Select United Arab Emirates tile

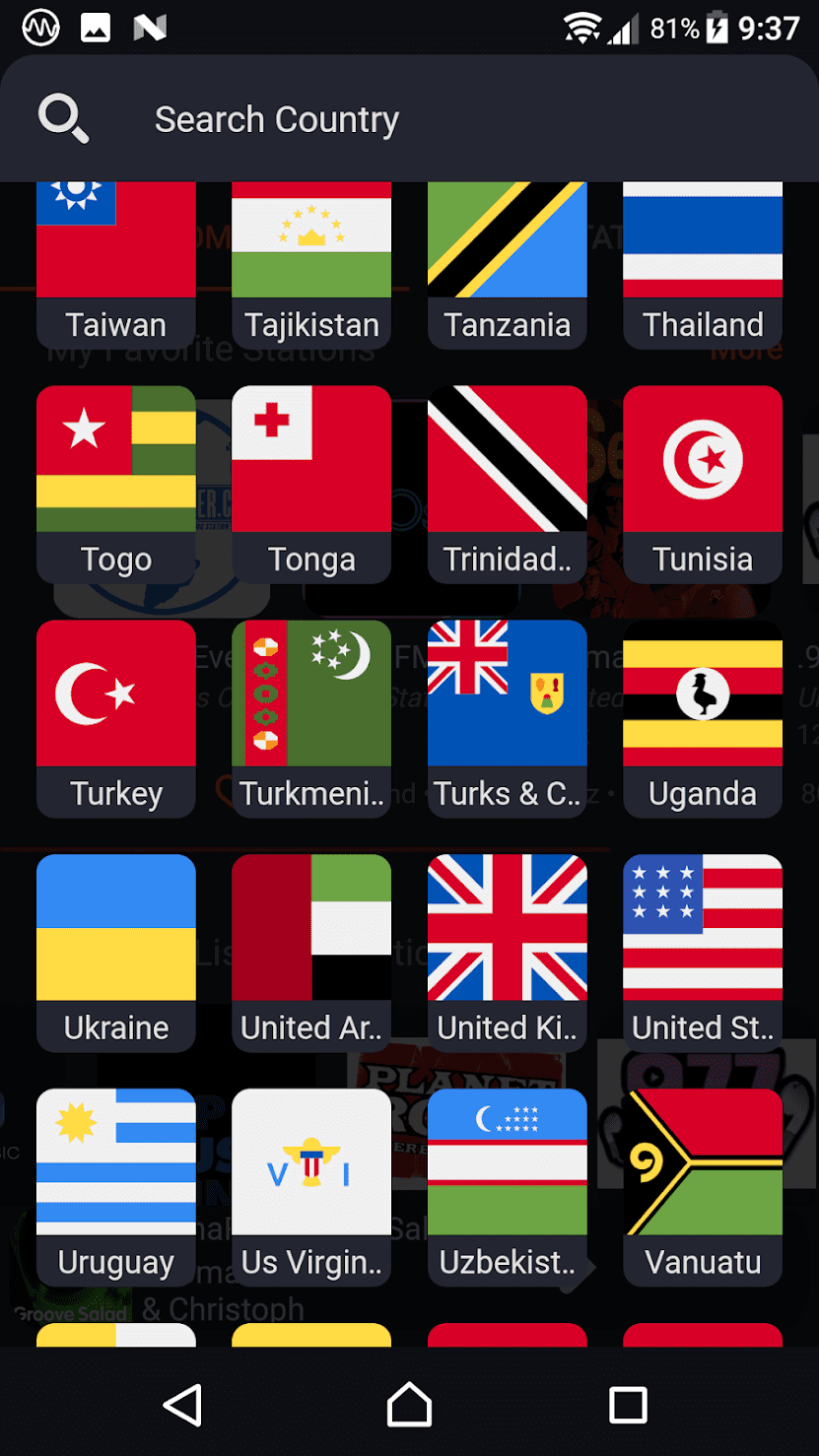click(x=311, y=952)
